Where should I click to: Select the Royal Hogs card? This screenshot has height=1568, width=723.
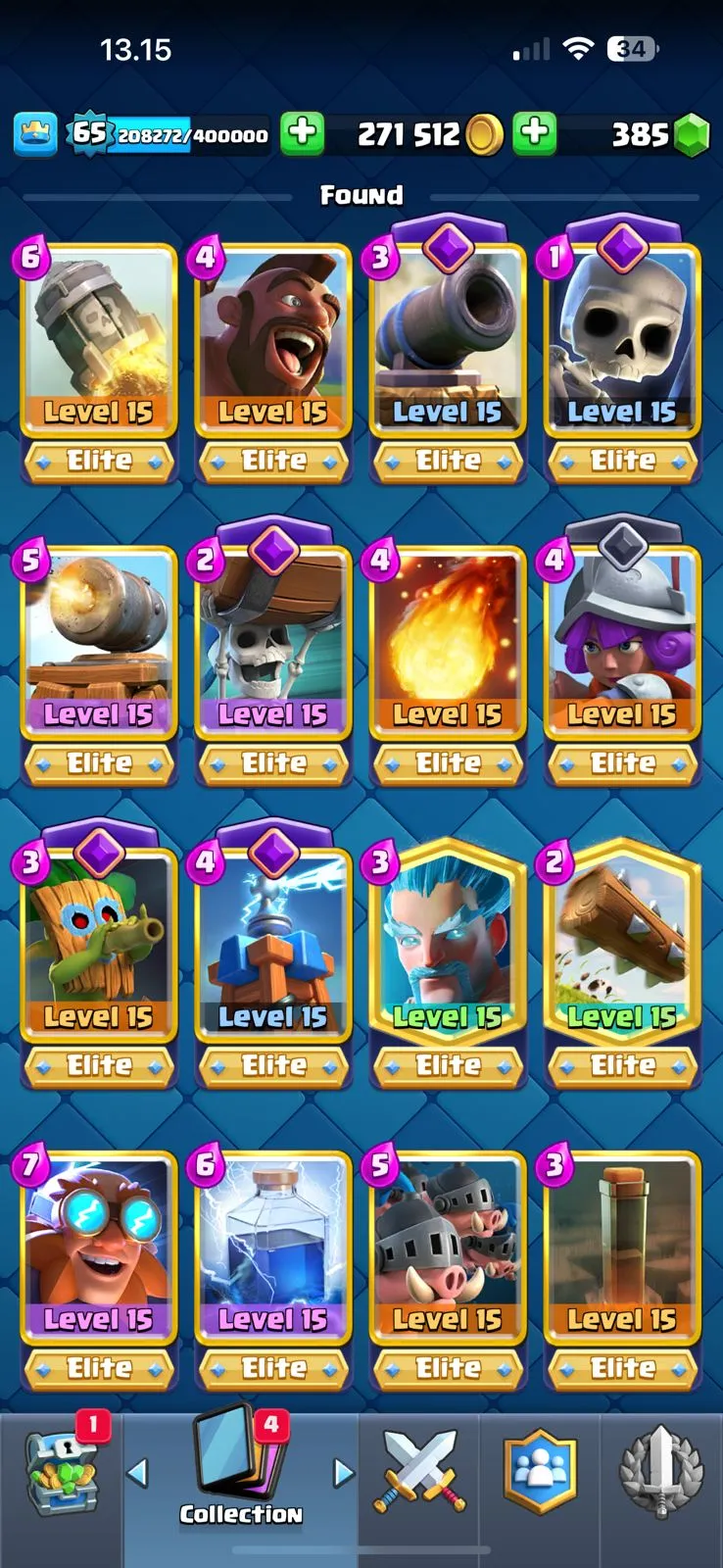pyautogui.click(x=448, y=1247)
